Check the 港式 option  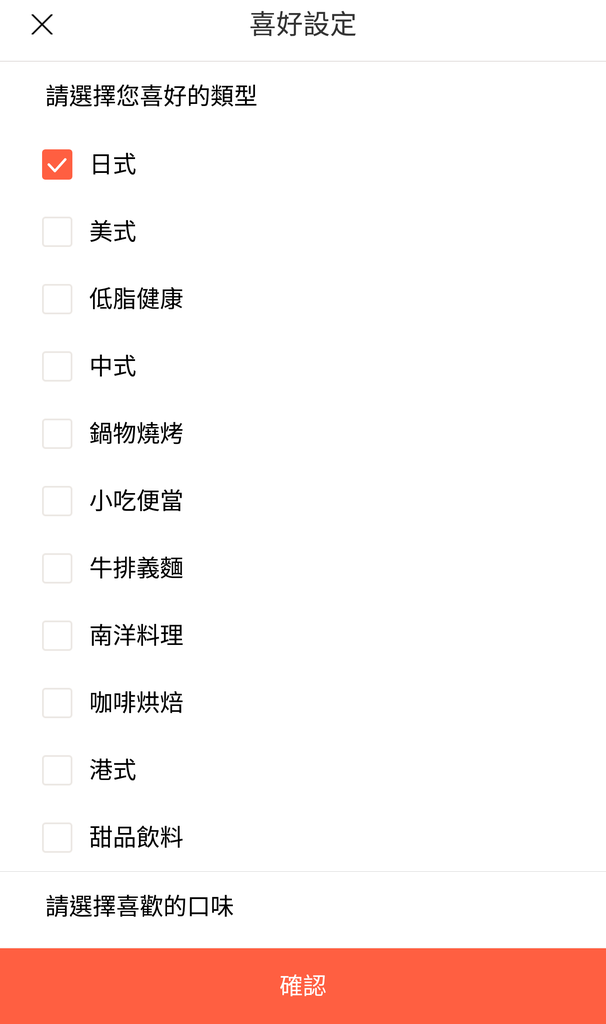coord(57,770)
